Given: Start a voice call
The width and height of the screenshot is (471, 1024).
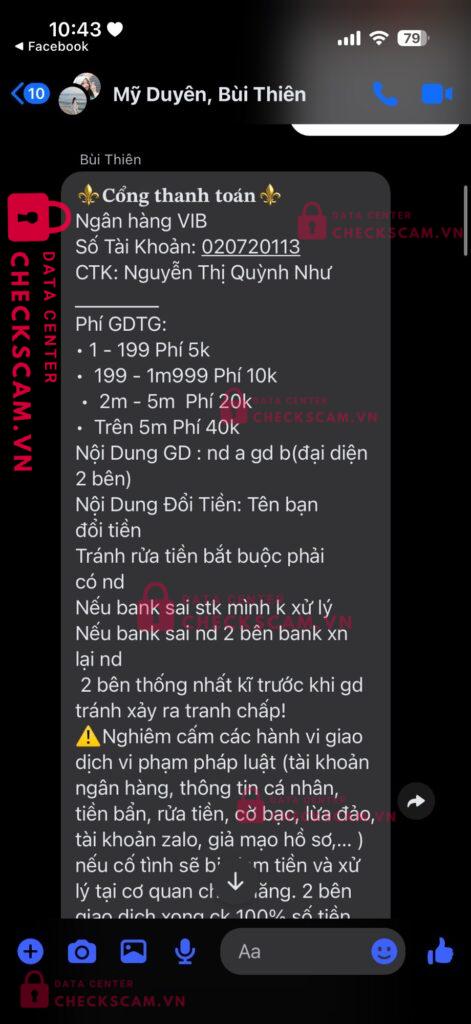Looking at the screenshot, I should (385, 94).
